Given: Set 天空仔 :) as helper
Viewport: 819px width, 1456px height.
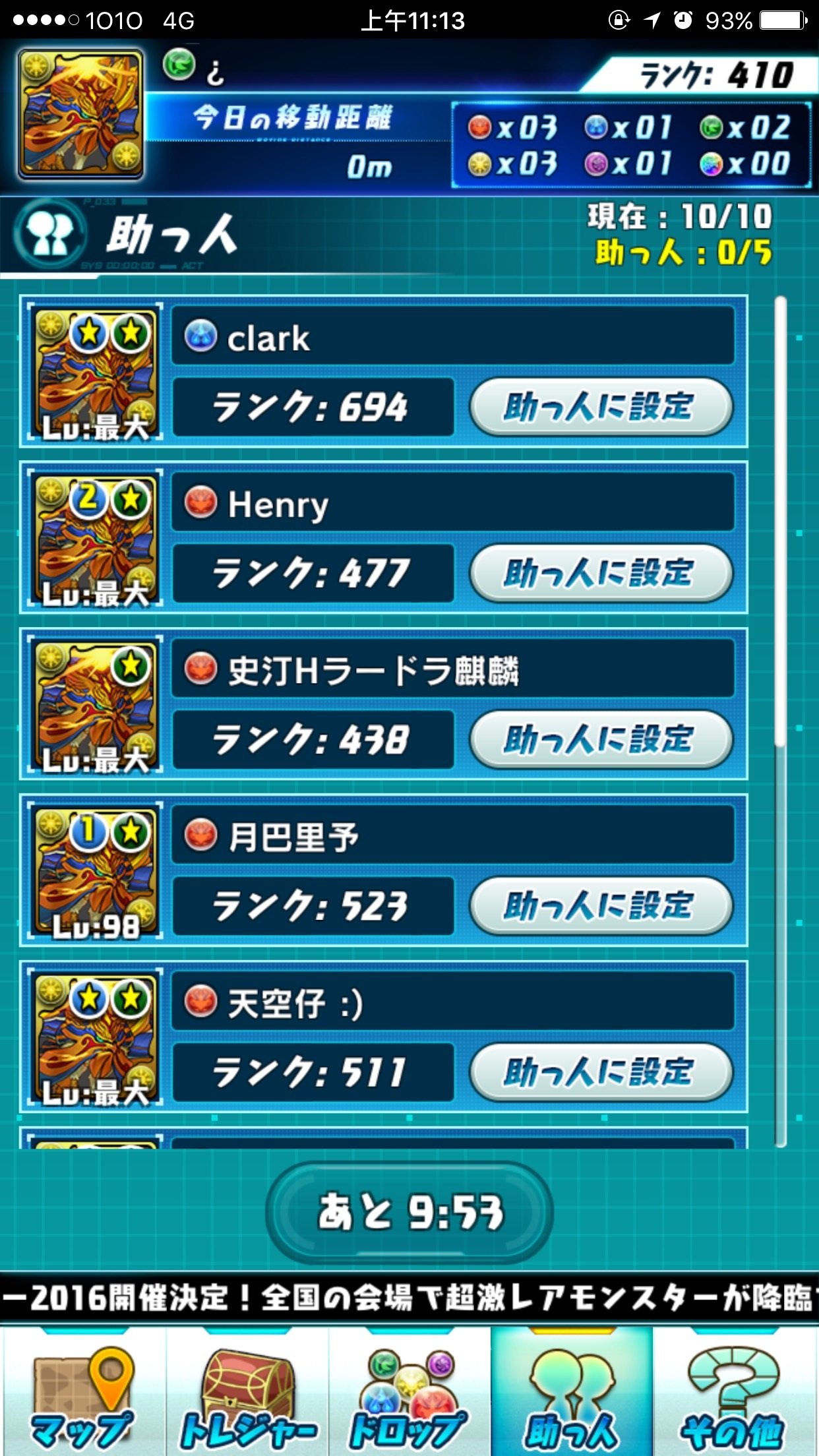Looking at the screenshot, I should point(601,1072).
